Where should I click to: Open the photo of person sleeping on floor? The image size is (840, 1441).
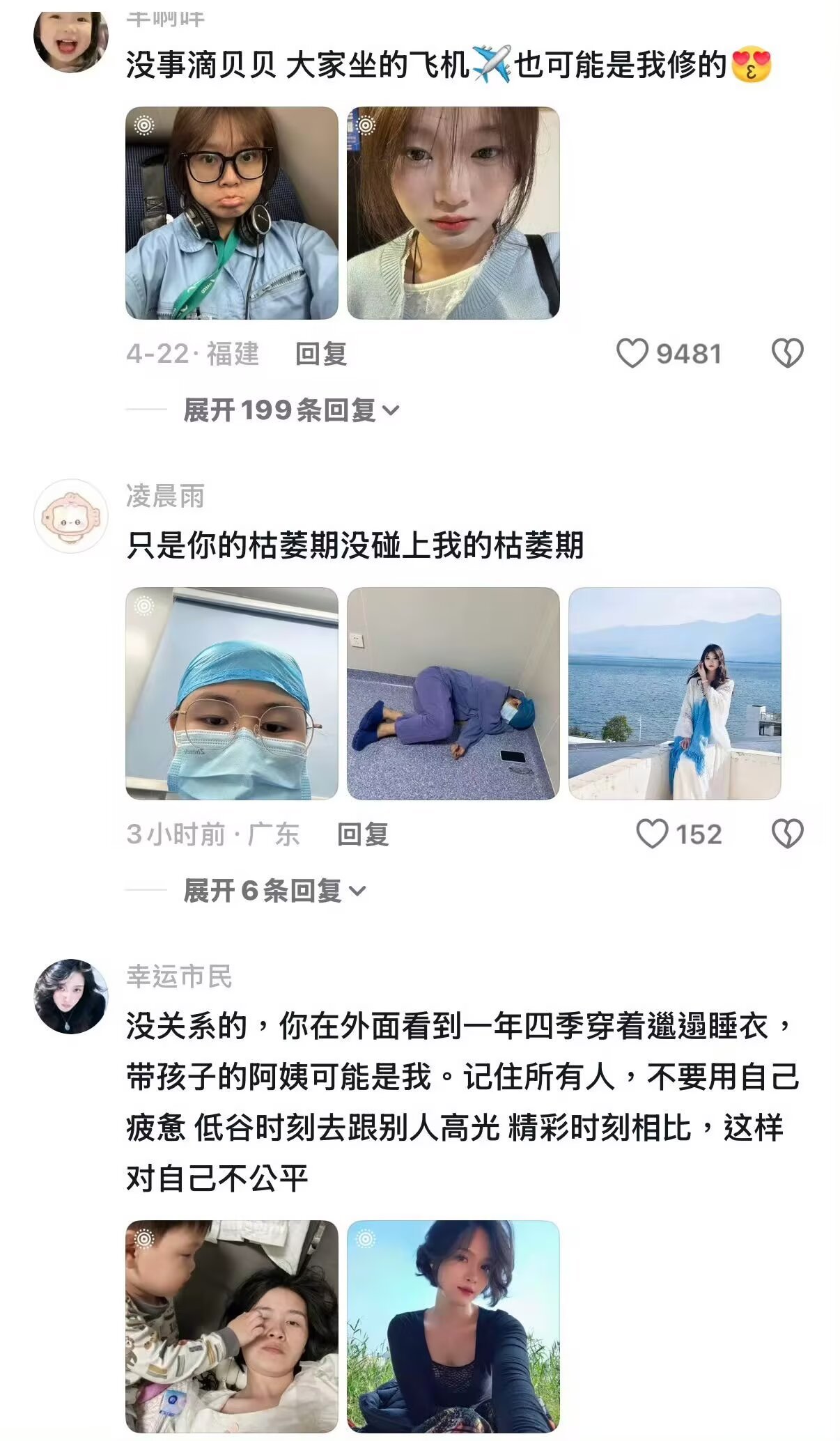(x=453, y=694)
